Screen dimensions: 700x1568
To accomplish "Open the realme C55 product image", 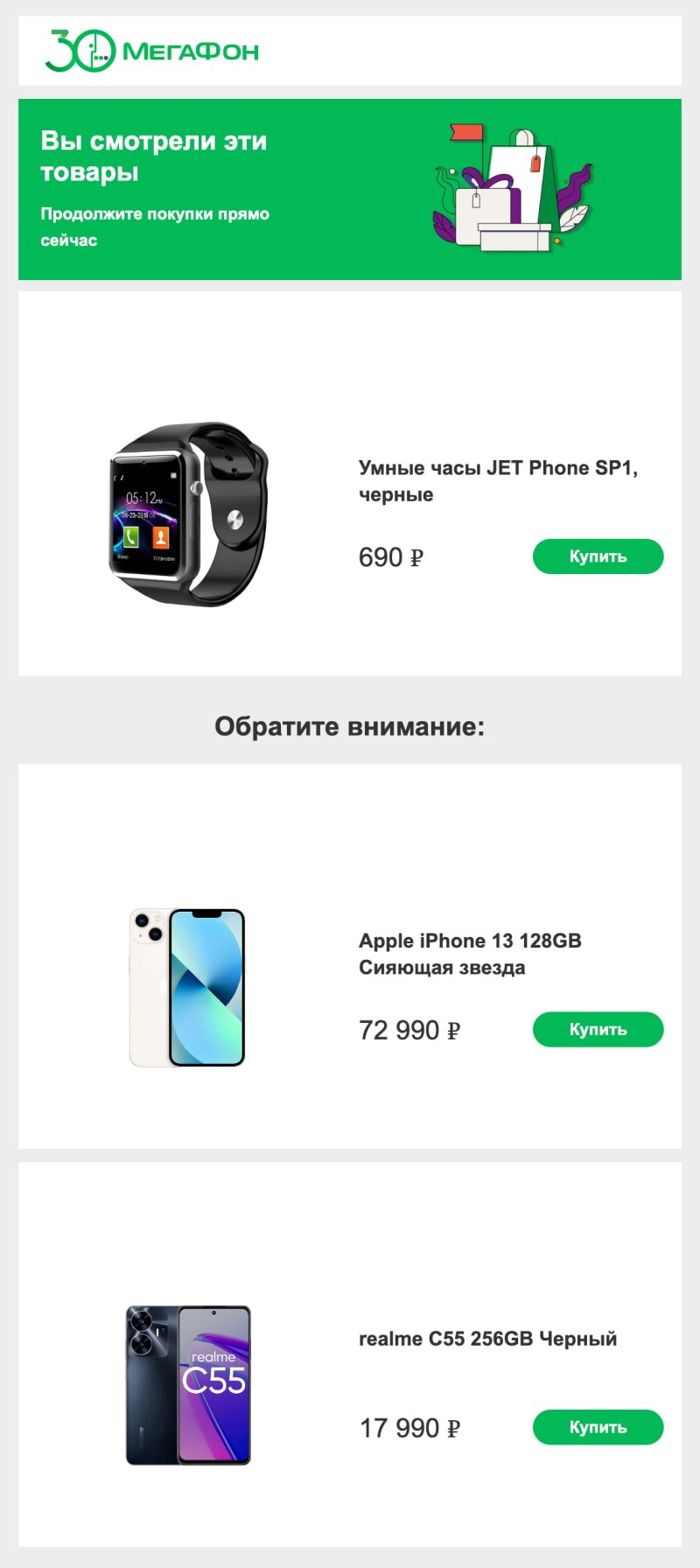I will [188, 1385].
